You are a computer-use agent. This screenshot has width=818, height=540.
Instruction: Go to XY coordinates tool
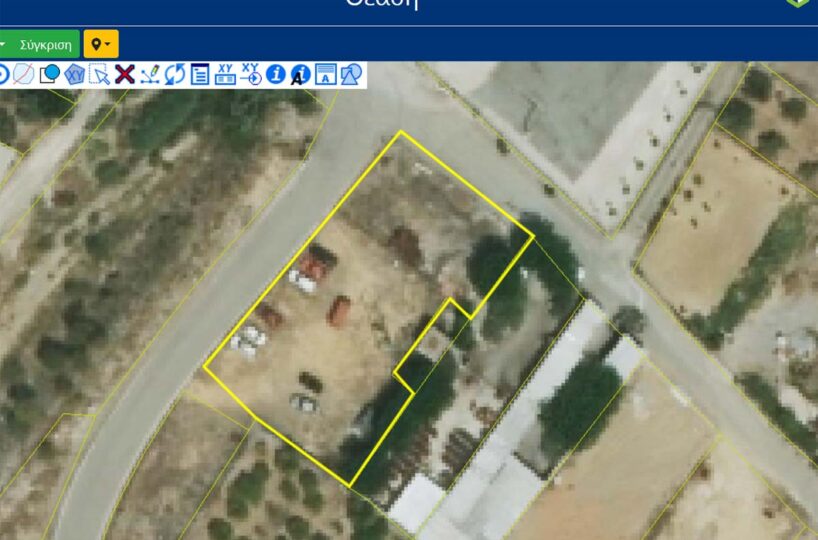coord(250,74)
